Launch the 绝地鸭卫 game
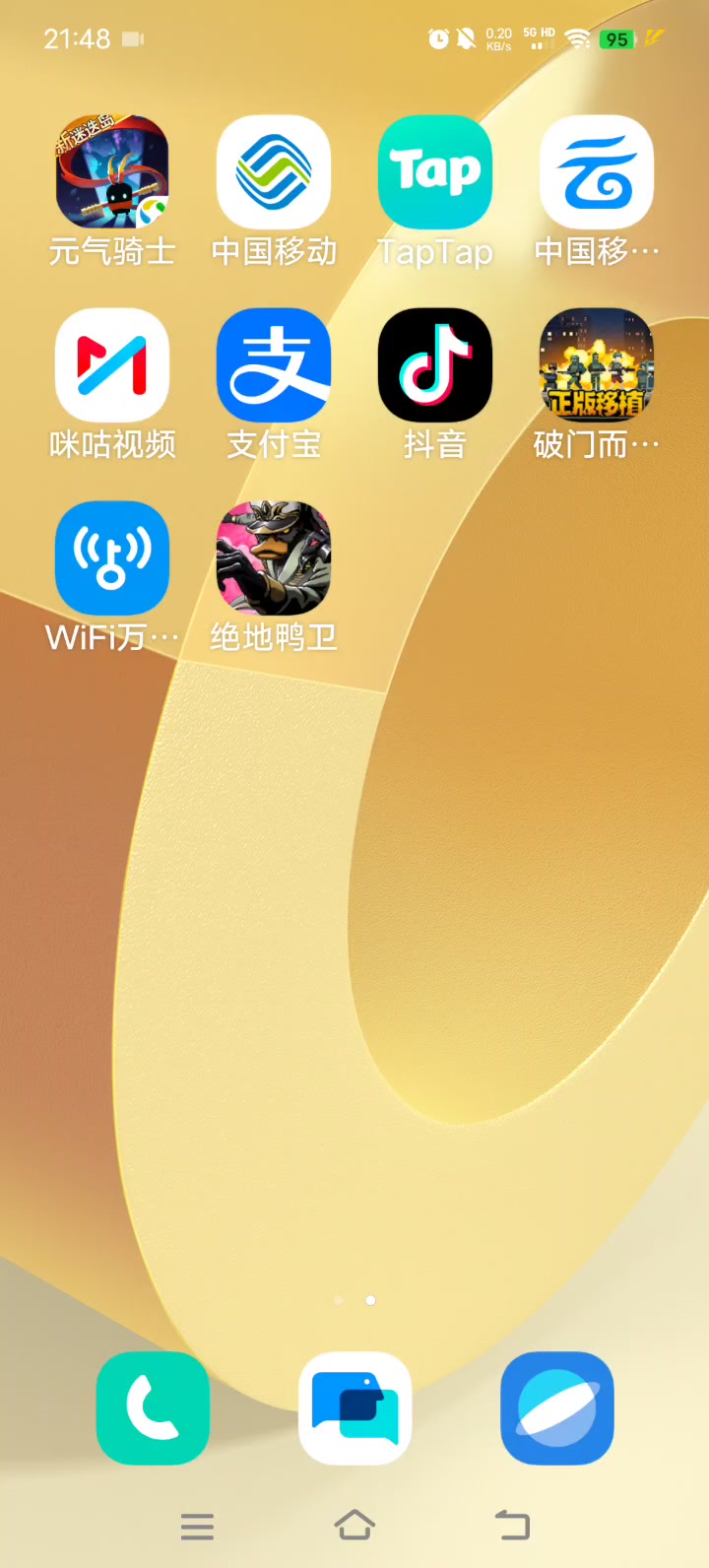The height and width of the screenshot is (1568, 709). (274, 559)
